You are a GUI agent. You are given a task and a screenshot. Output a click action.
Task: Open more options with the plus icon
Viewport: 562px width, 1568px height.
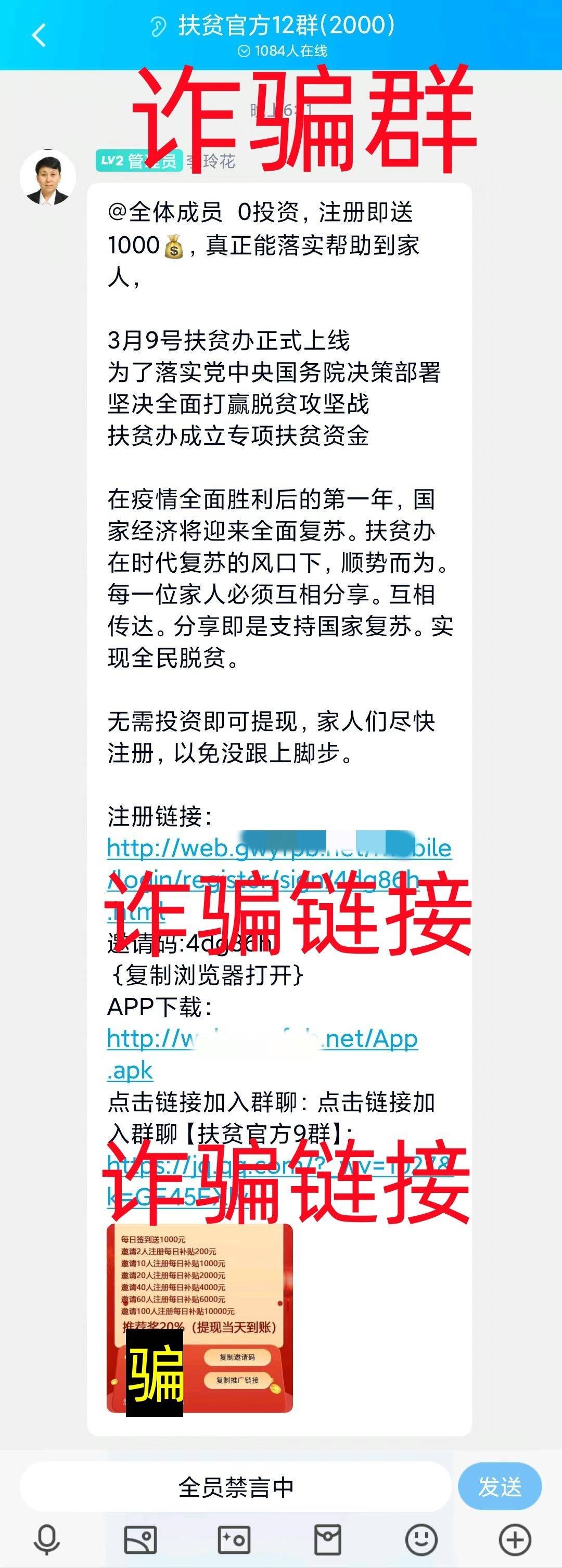coord(515,1540)
